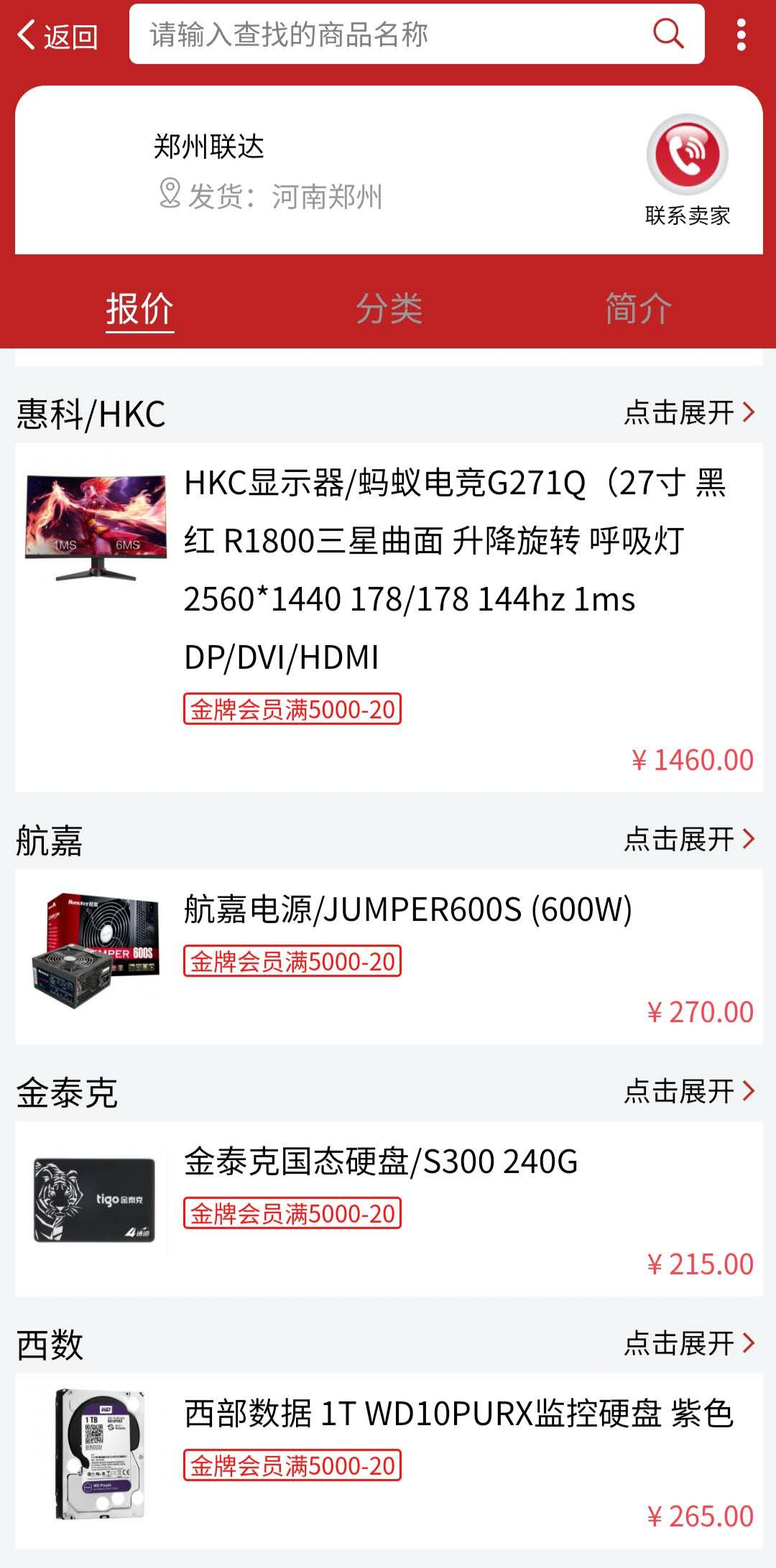
Task: Tap the magnifier search icon
Action: [668, 34]
